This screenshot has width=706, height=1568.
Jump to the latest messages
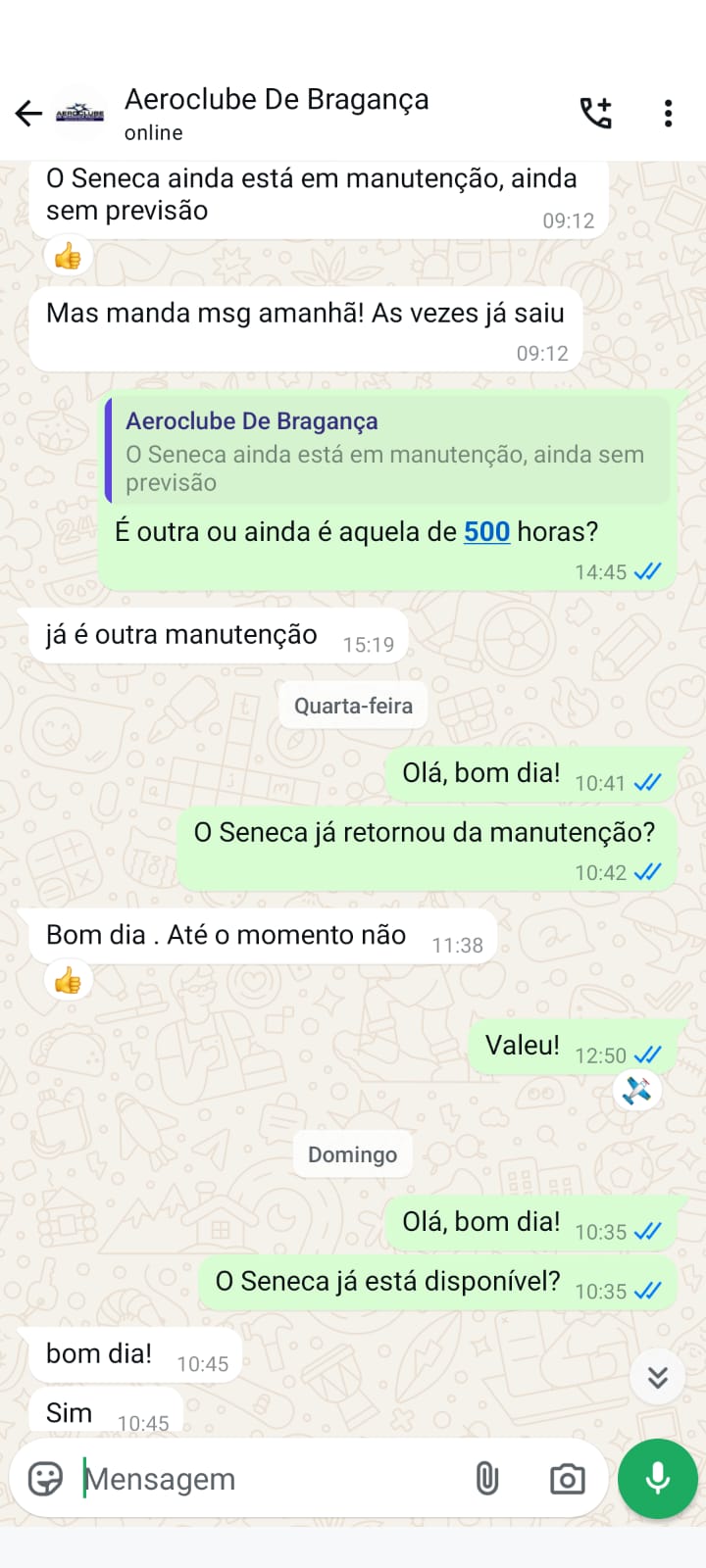[657, 1377]
